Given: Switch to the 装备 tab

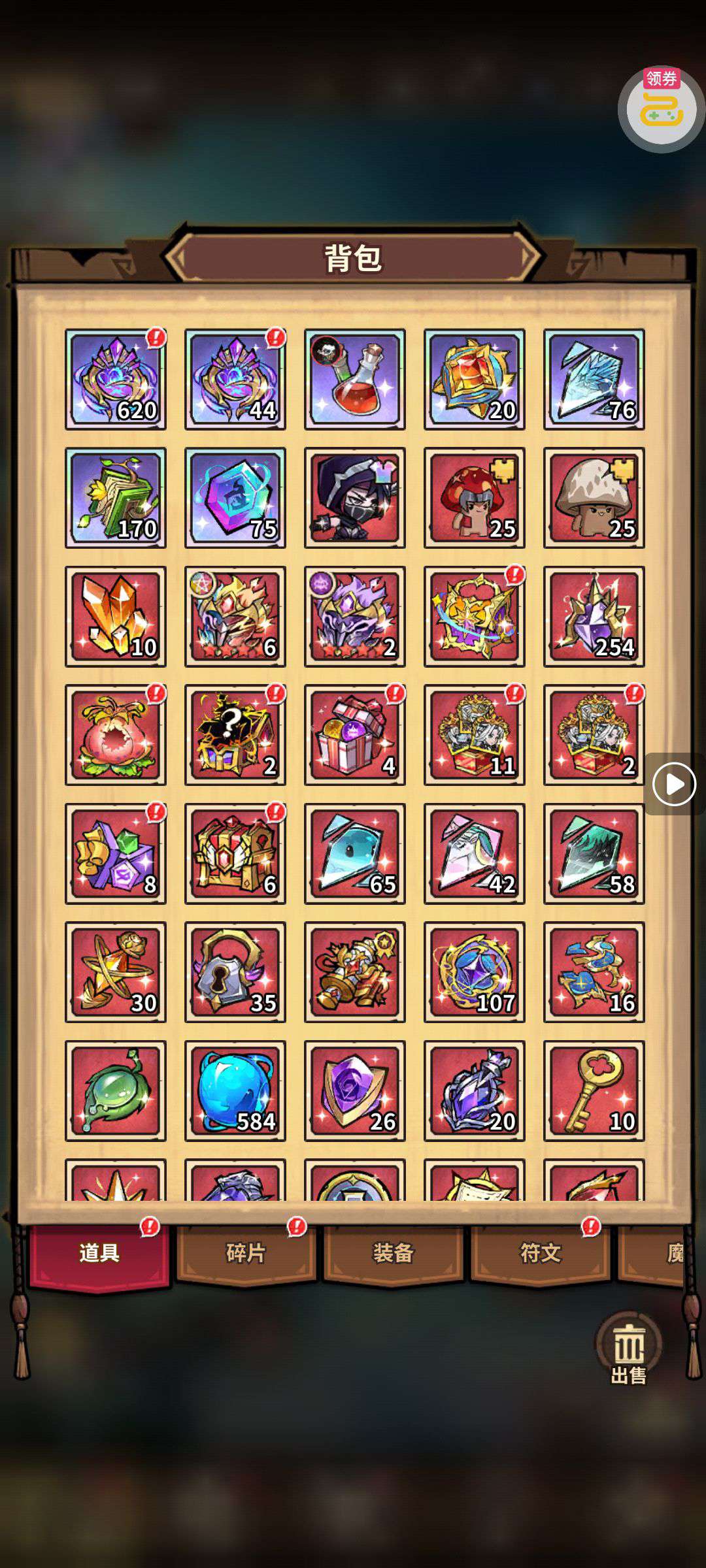Looking at the screenshot, I should (393, 1252).
